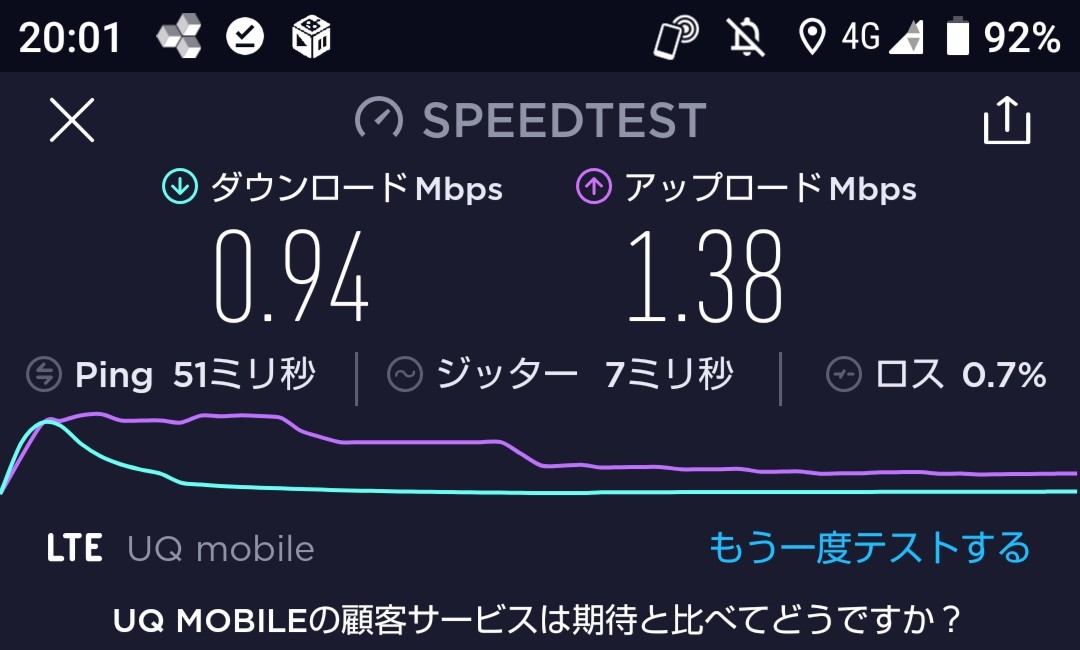Viewport: 1080px width, 650px height.
Task: Share the speed test result
Action: (x=1006, y=120)
